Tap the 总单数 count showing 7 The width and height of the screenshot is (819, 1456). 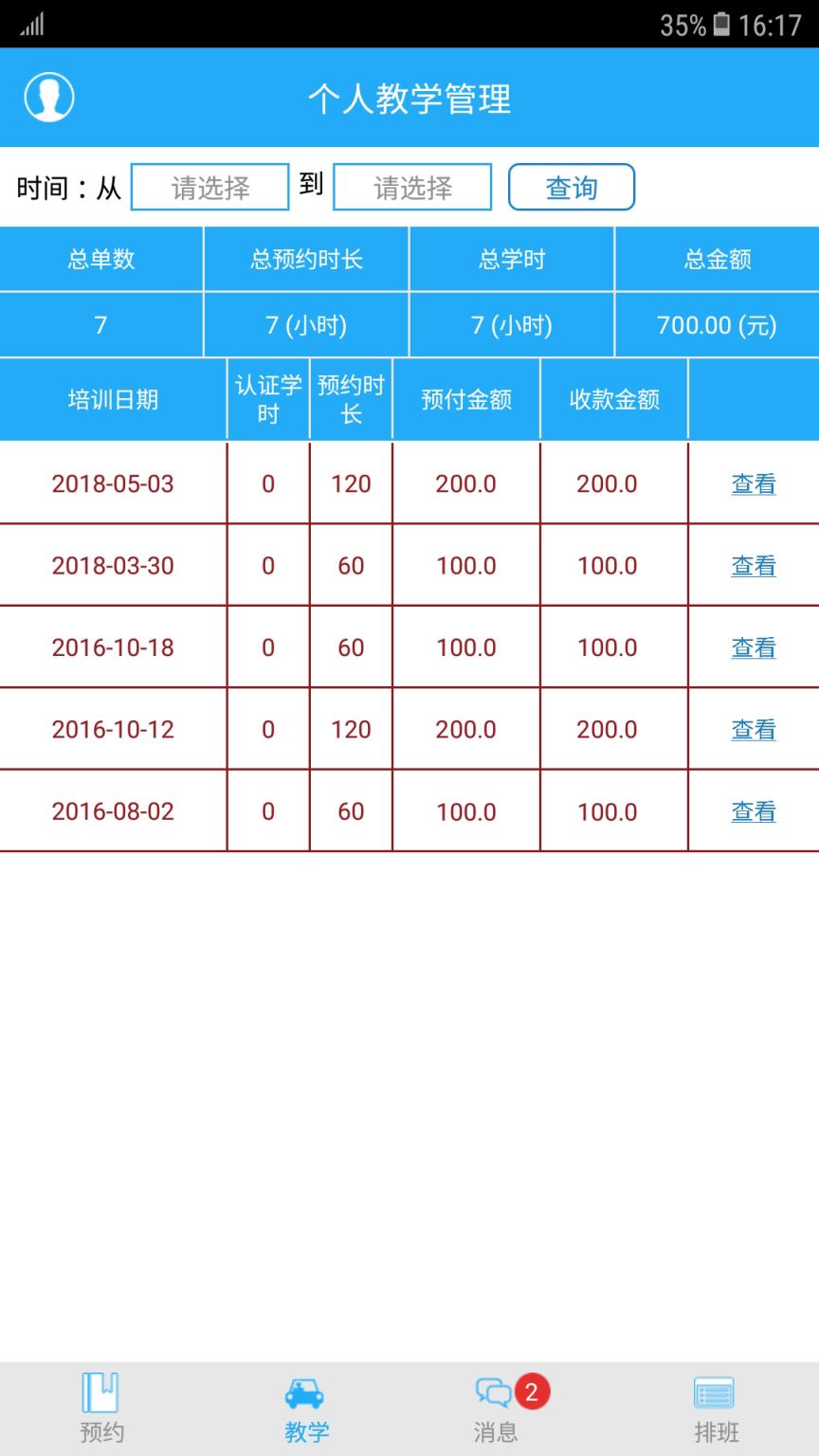[100, 324]
